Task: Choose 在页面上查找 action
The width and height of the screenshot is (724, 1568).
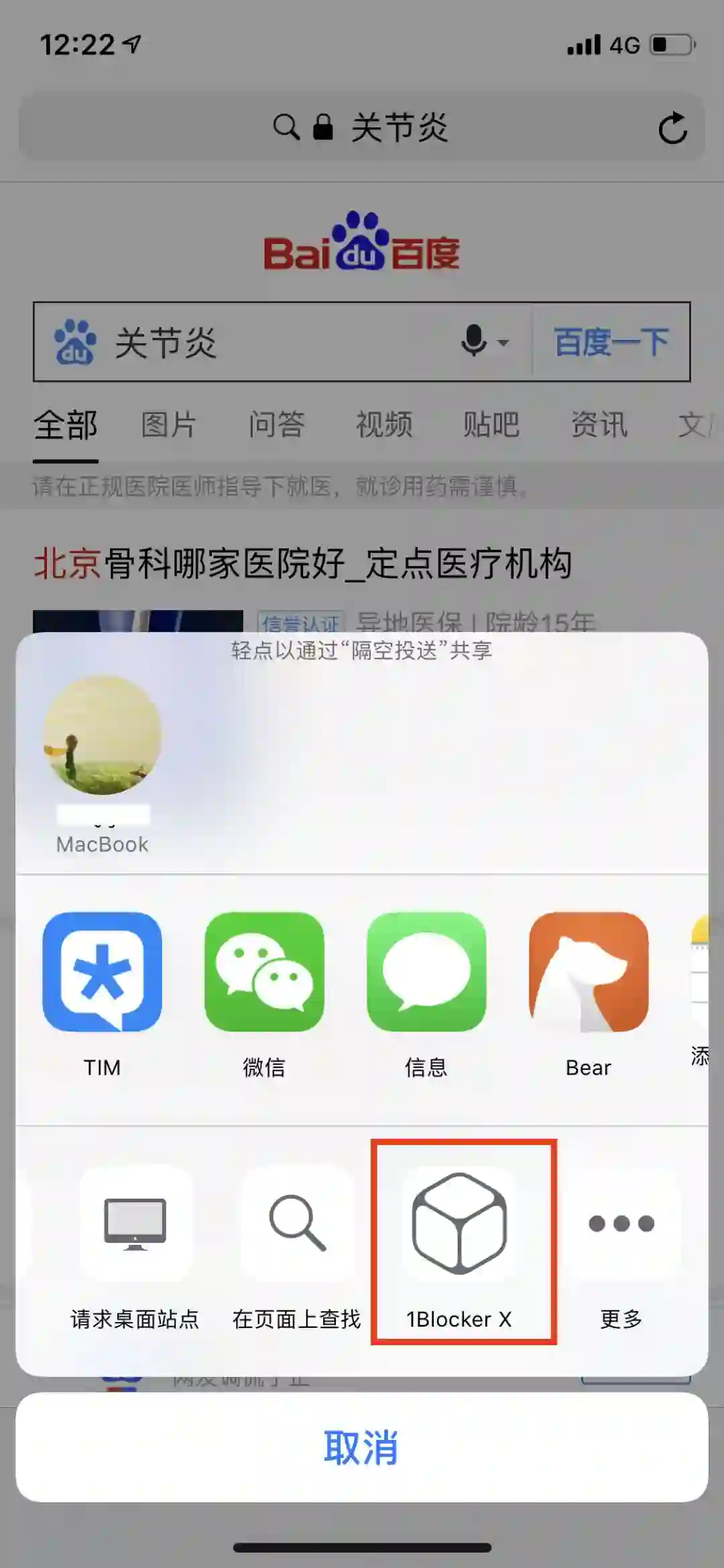Action: coord(298,1223)
